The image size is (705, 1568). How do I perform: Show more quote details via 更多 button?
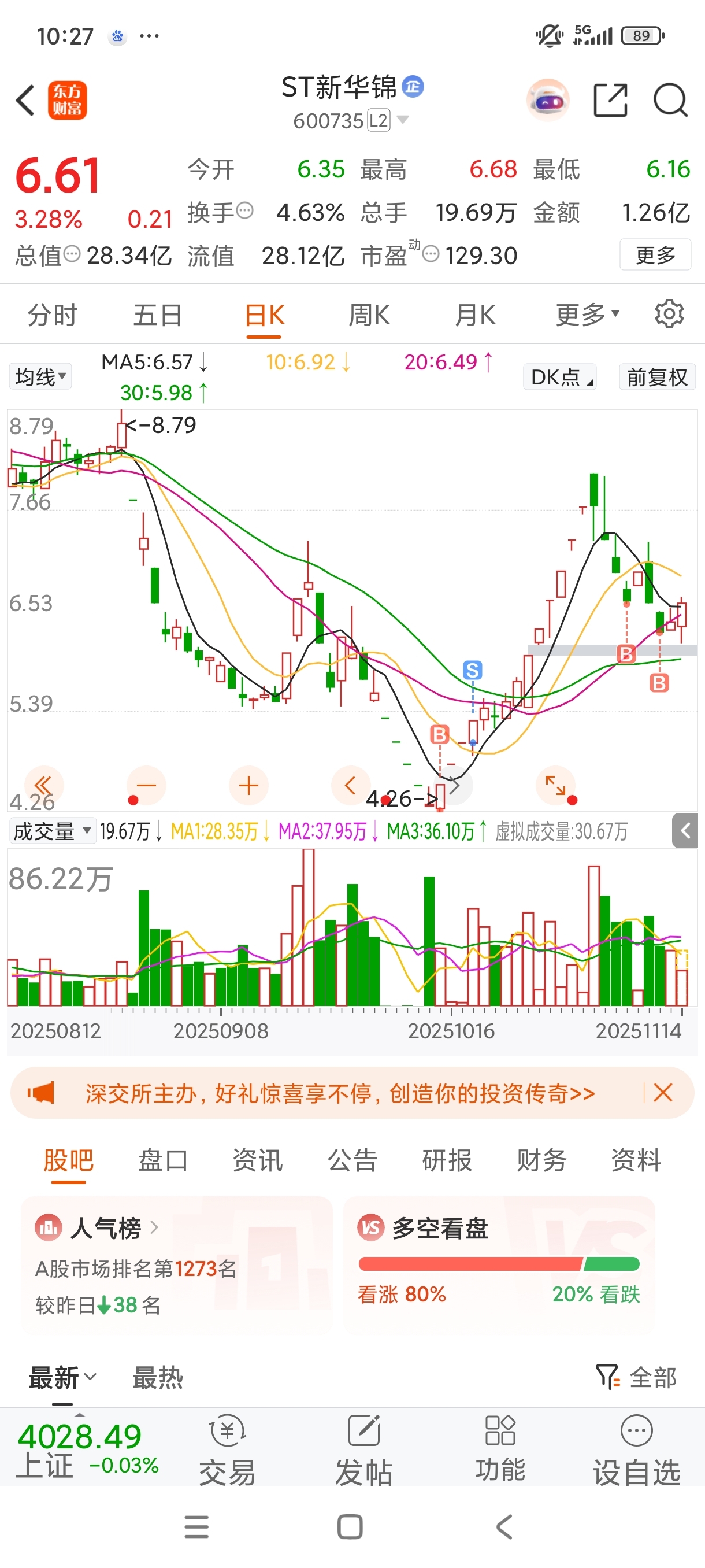point(655,254)
